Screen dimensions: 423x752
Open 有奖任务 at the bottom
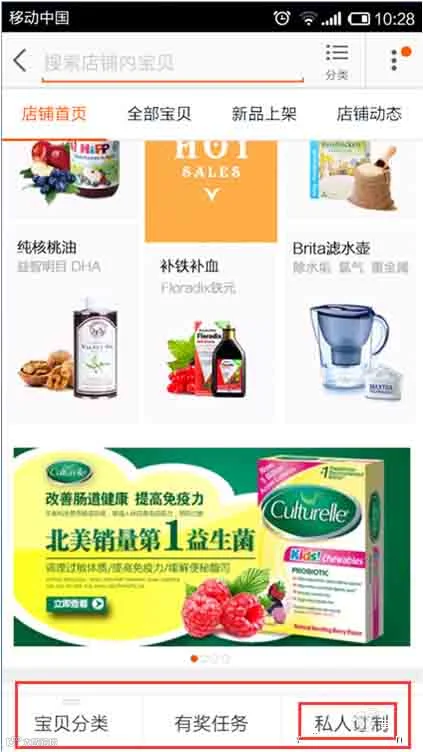pos(211,723)
